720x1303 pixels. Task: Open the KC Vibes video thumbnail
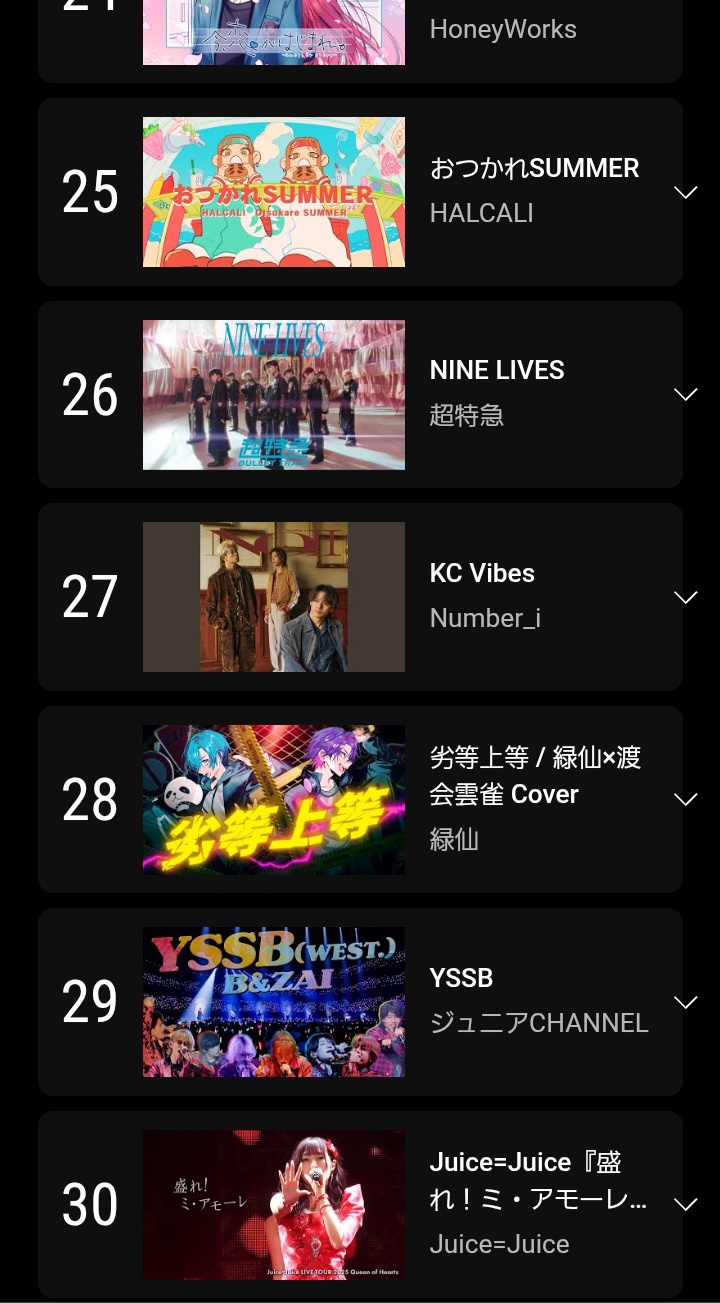[x=274, y=597]
